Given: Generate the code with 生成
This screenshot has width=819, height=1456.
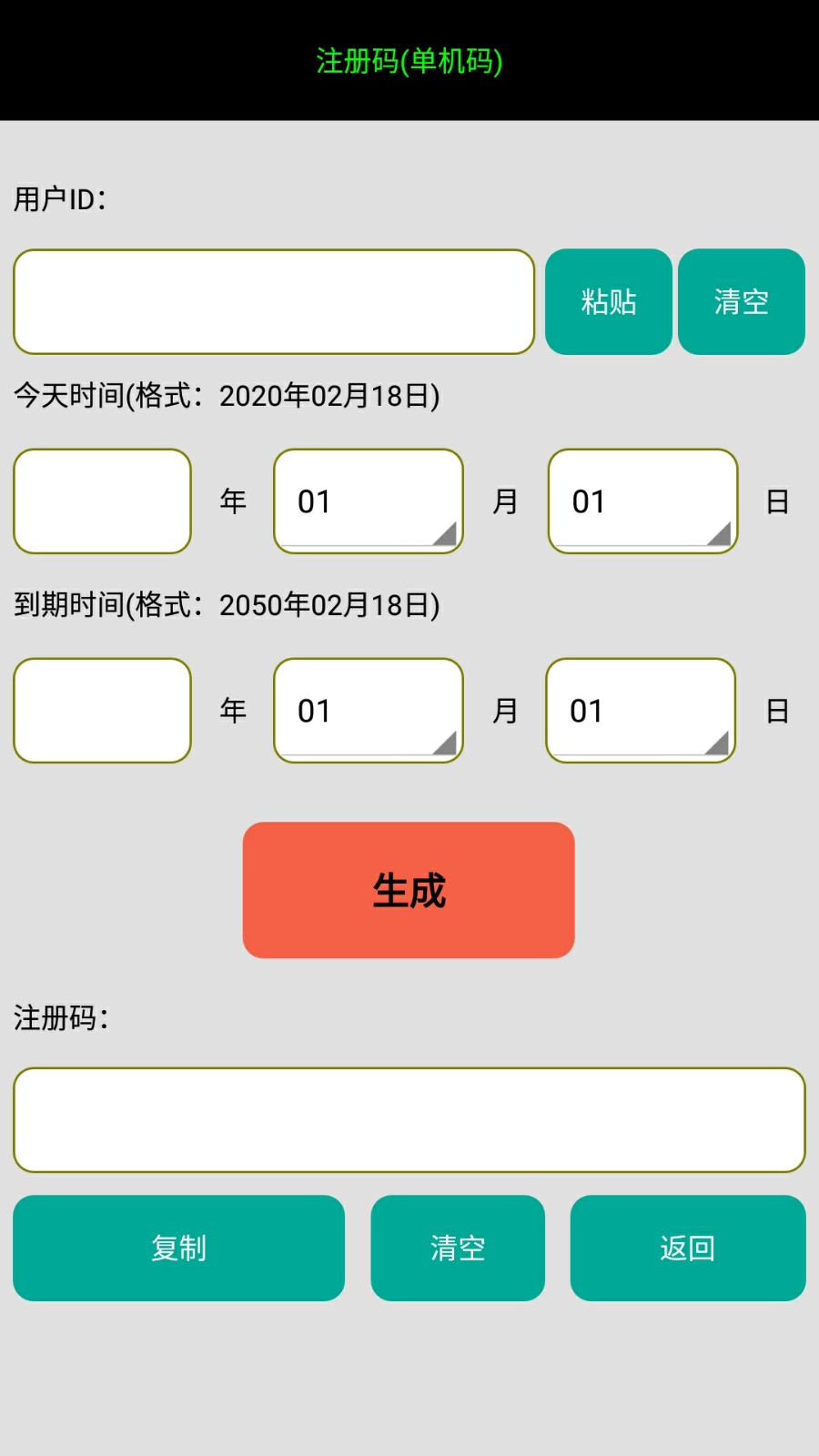Looking at the screenshot, I should pos(409,890).
